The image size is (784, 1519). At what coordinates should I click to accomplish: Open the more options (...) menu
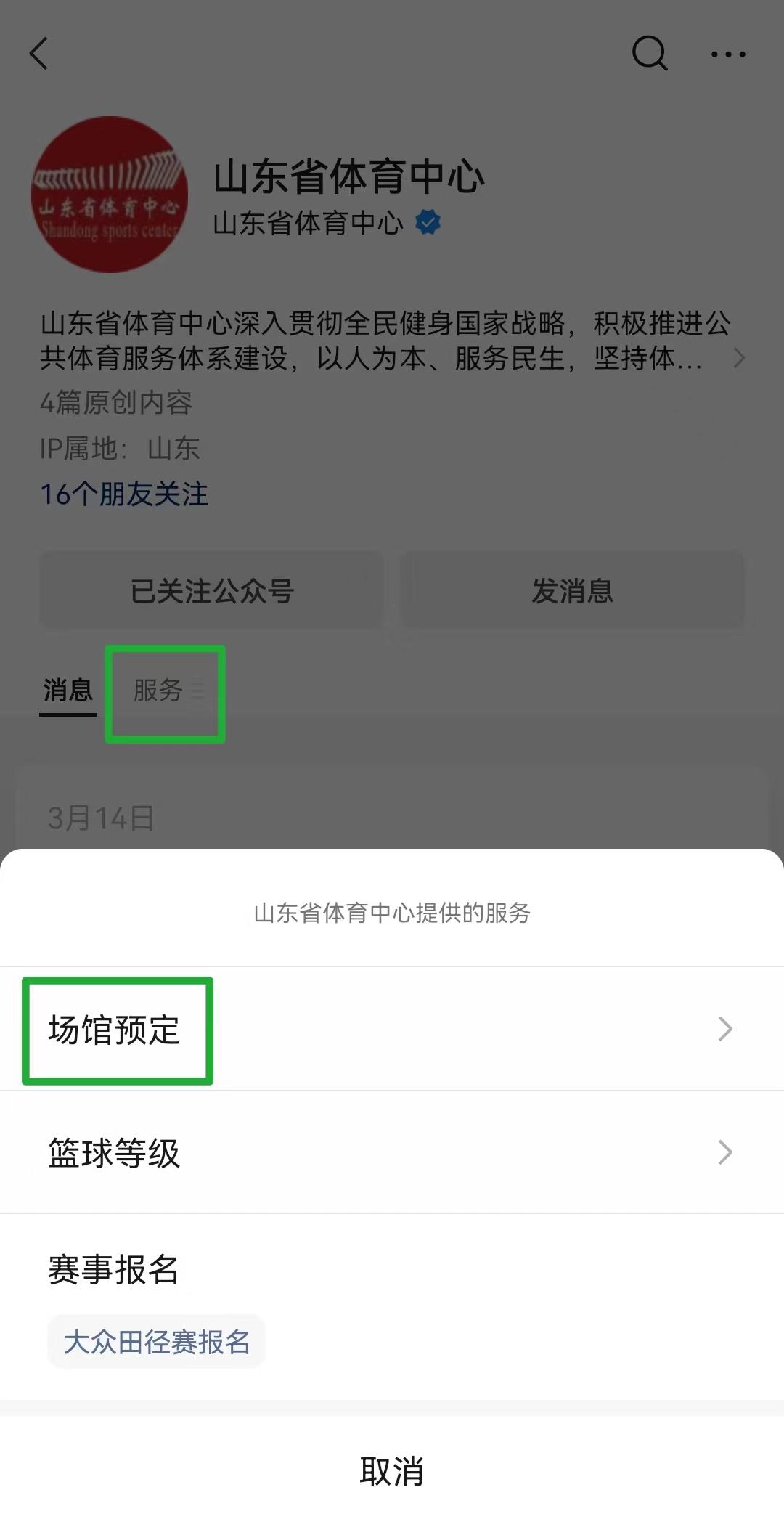pos(726,54)
